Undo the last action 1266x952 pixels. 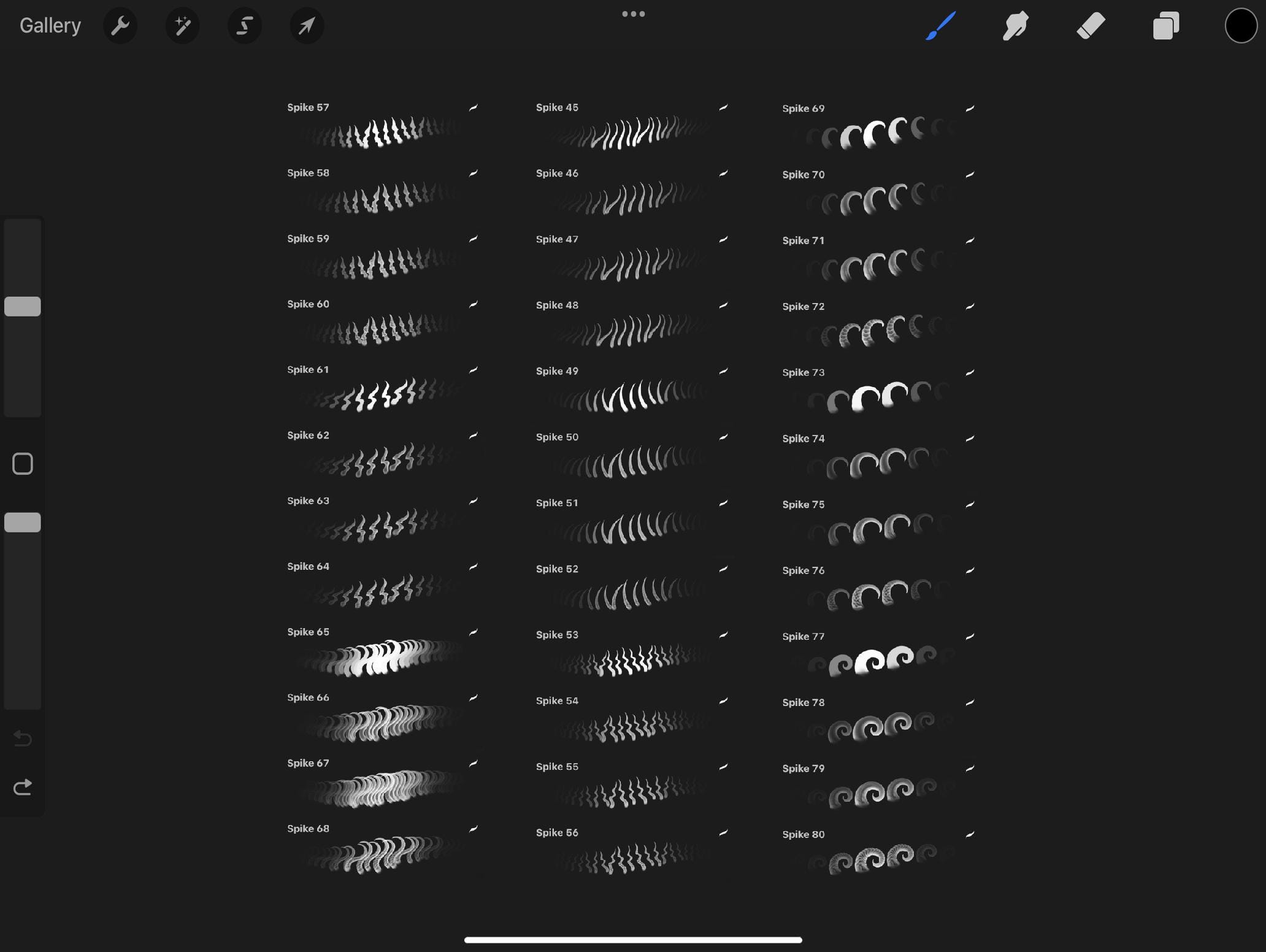23,738
